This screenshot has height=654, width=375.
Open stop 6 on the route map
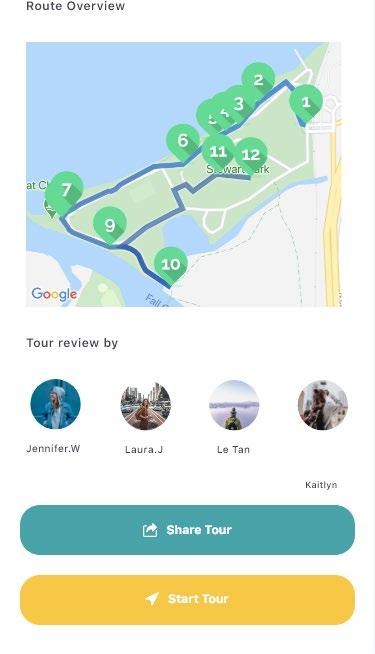(x=183, y=142)
